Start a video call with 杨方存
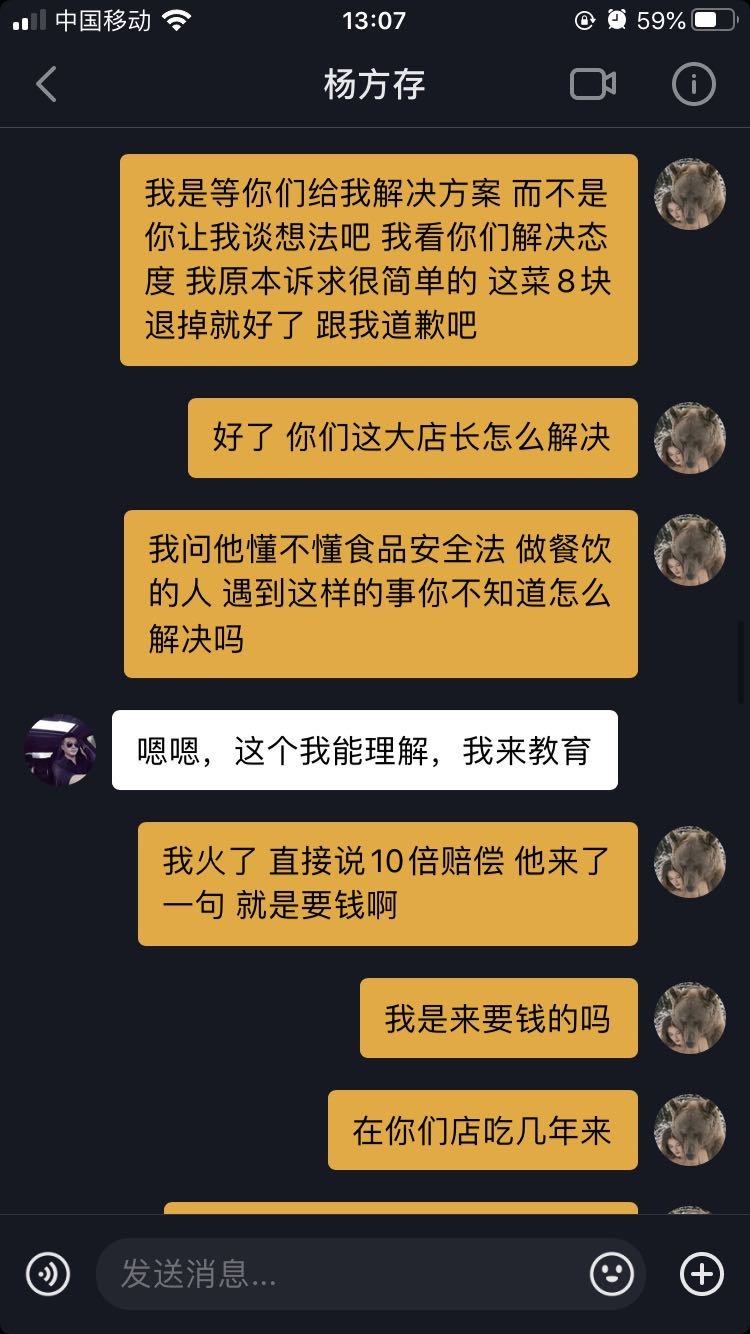This screenshot has height=1334, width=750. pyautogui.click(x=592, y=85)
